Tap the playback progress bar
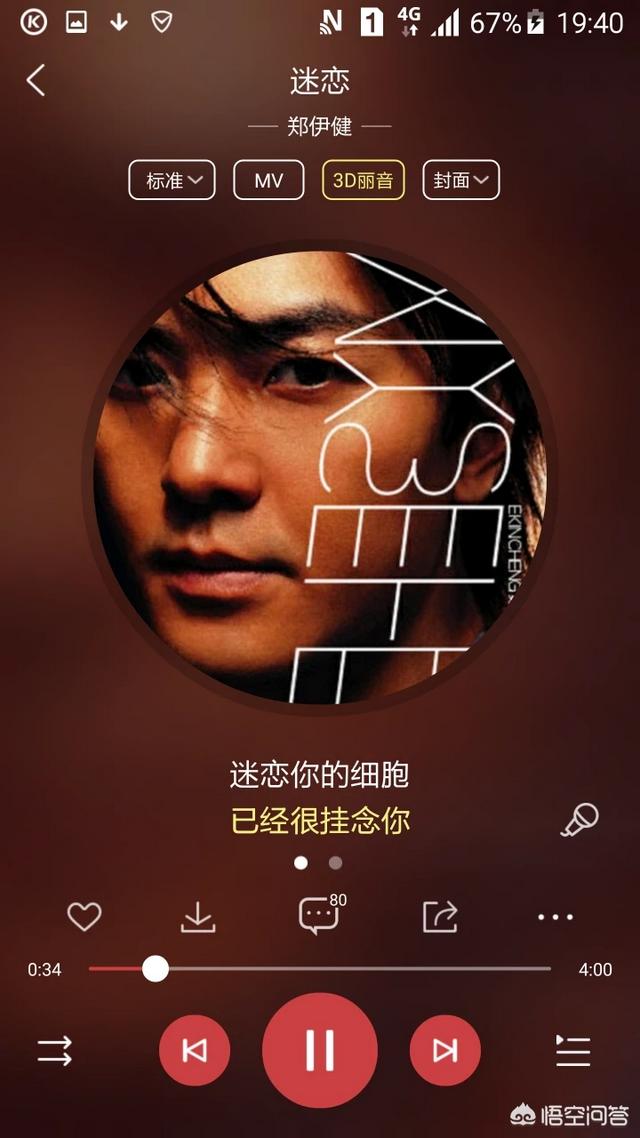Screen dimensions: 640x1138 [319, 969]
